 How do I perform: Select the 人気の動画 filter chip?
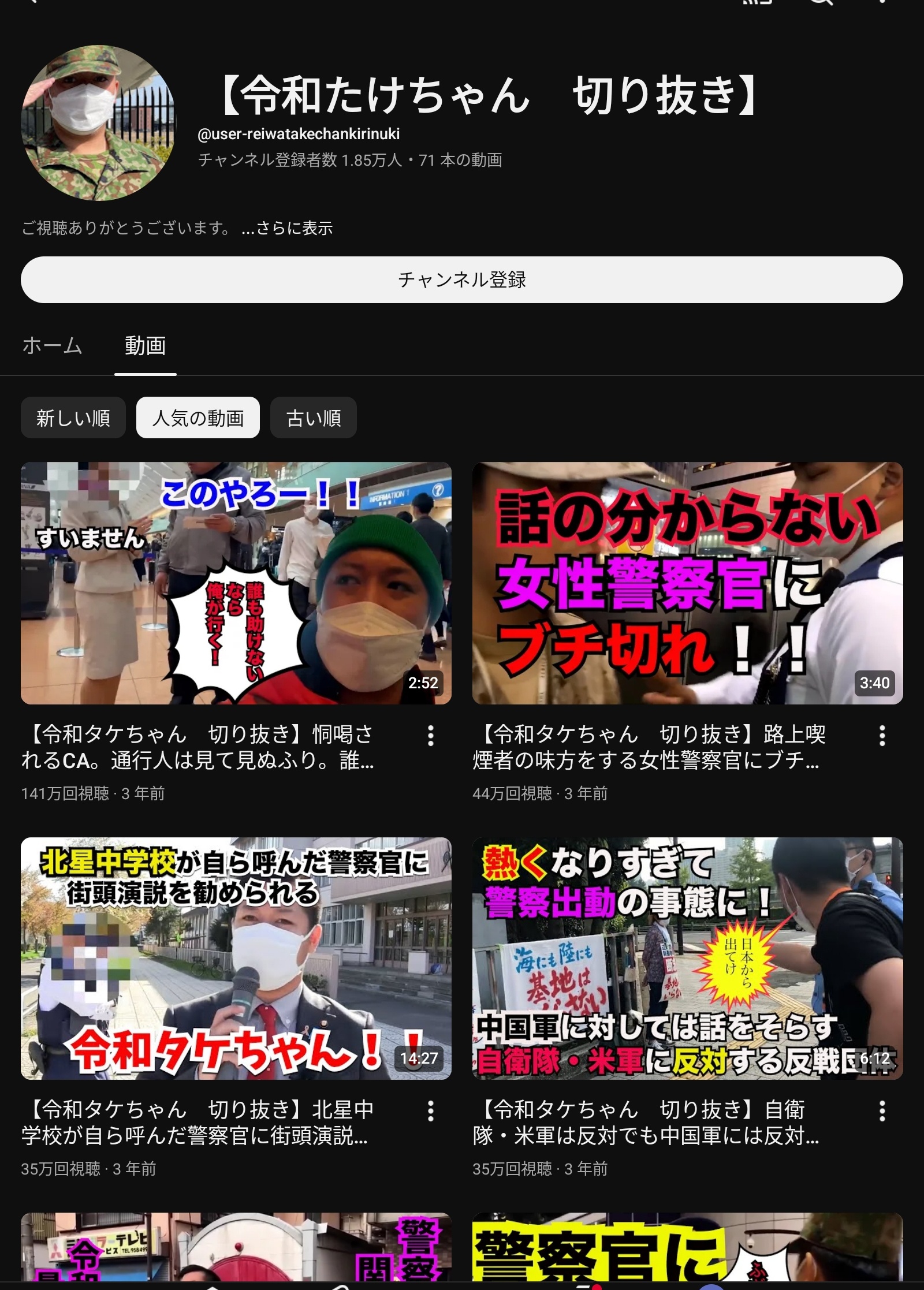(x=198, y=417)
